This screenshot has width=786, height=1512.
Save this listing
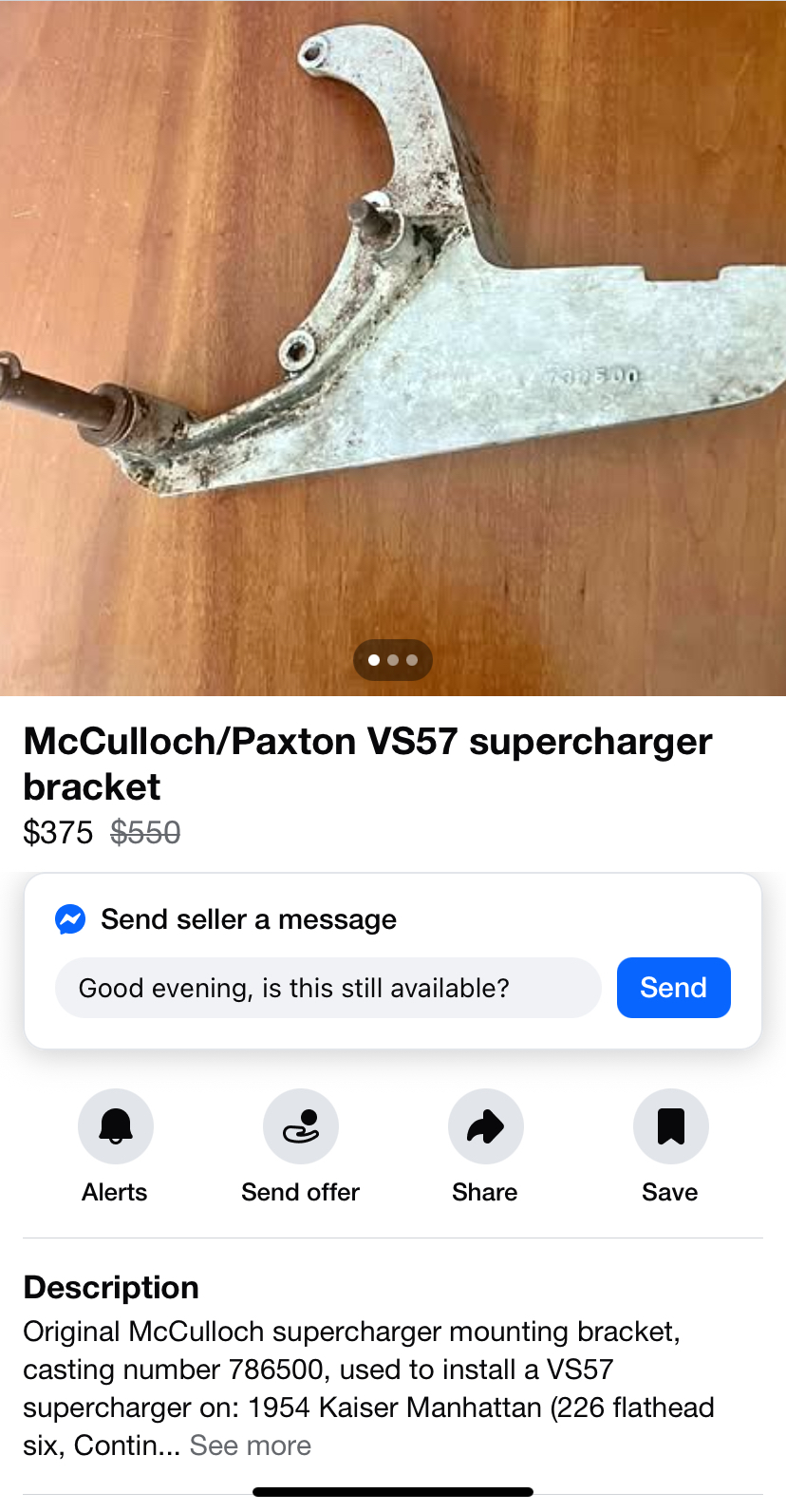click(x=670, y=1126)
